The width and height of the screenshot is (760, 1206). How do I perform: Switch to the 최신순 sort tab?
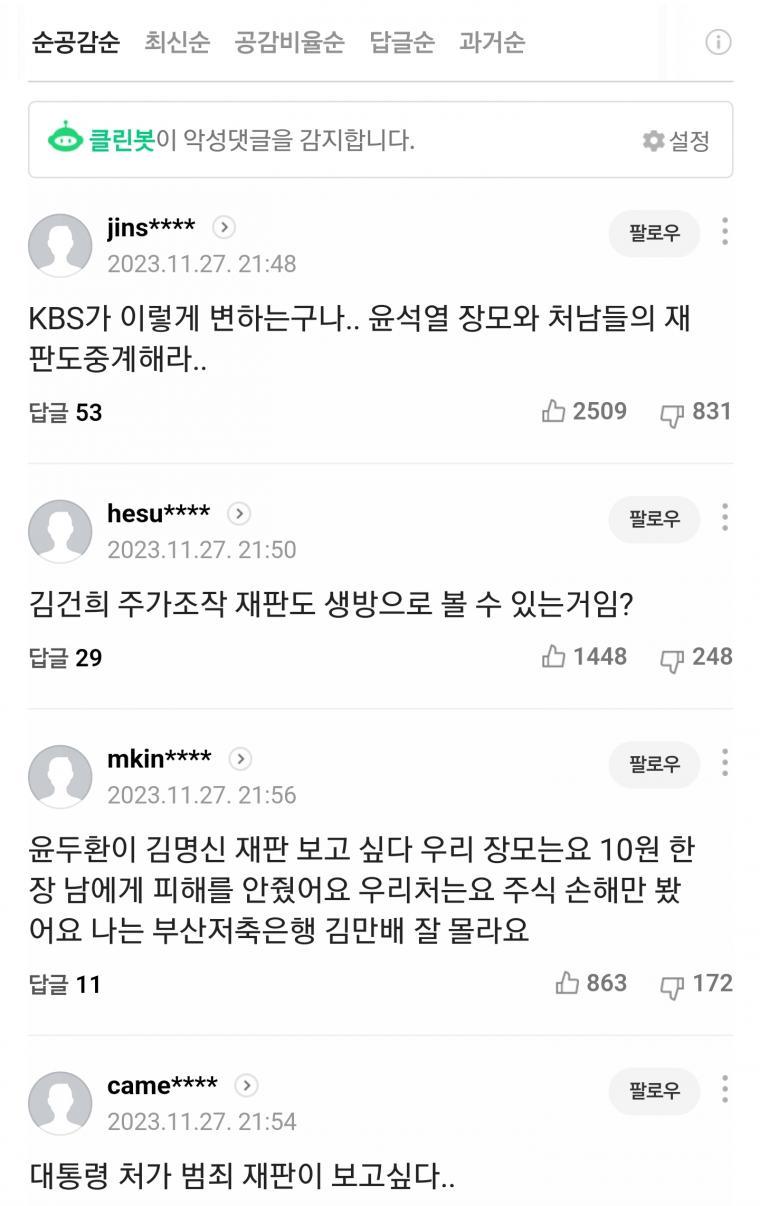(x=177, y=42)
